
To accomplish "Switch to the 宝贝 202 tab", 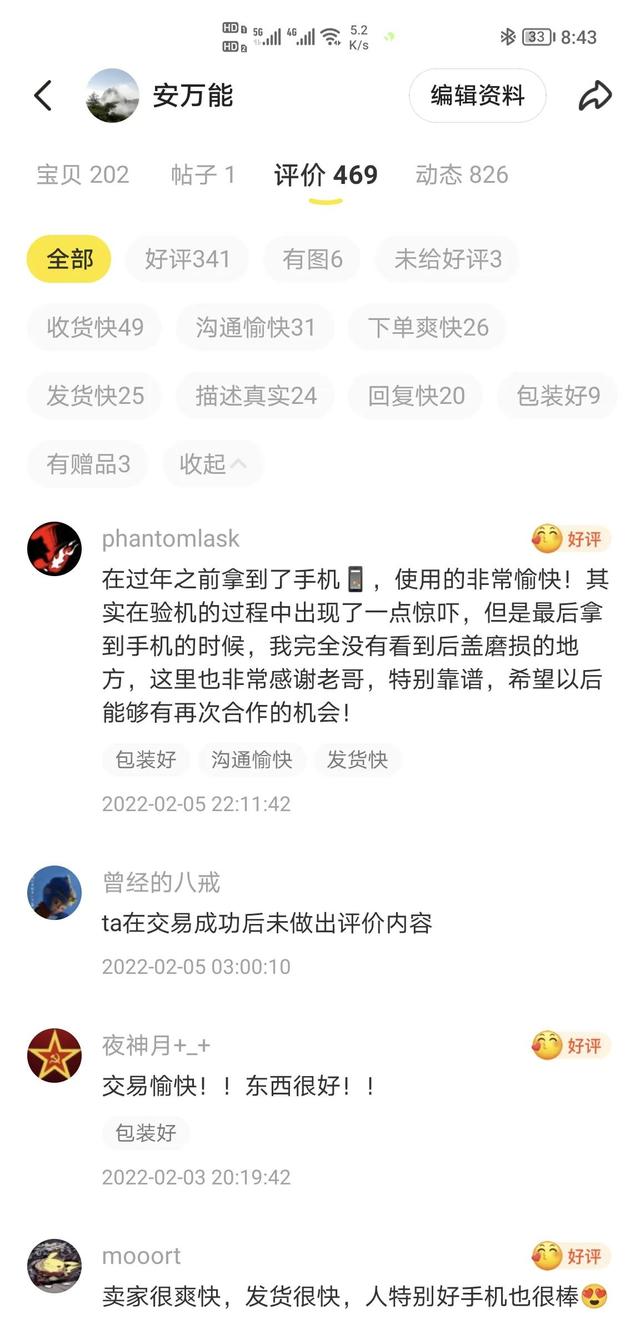I will point(83,175).
